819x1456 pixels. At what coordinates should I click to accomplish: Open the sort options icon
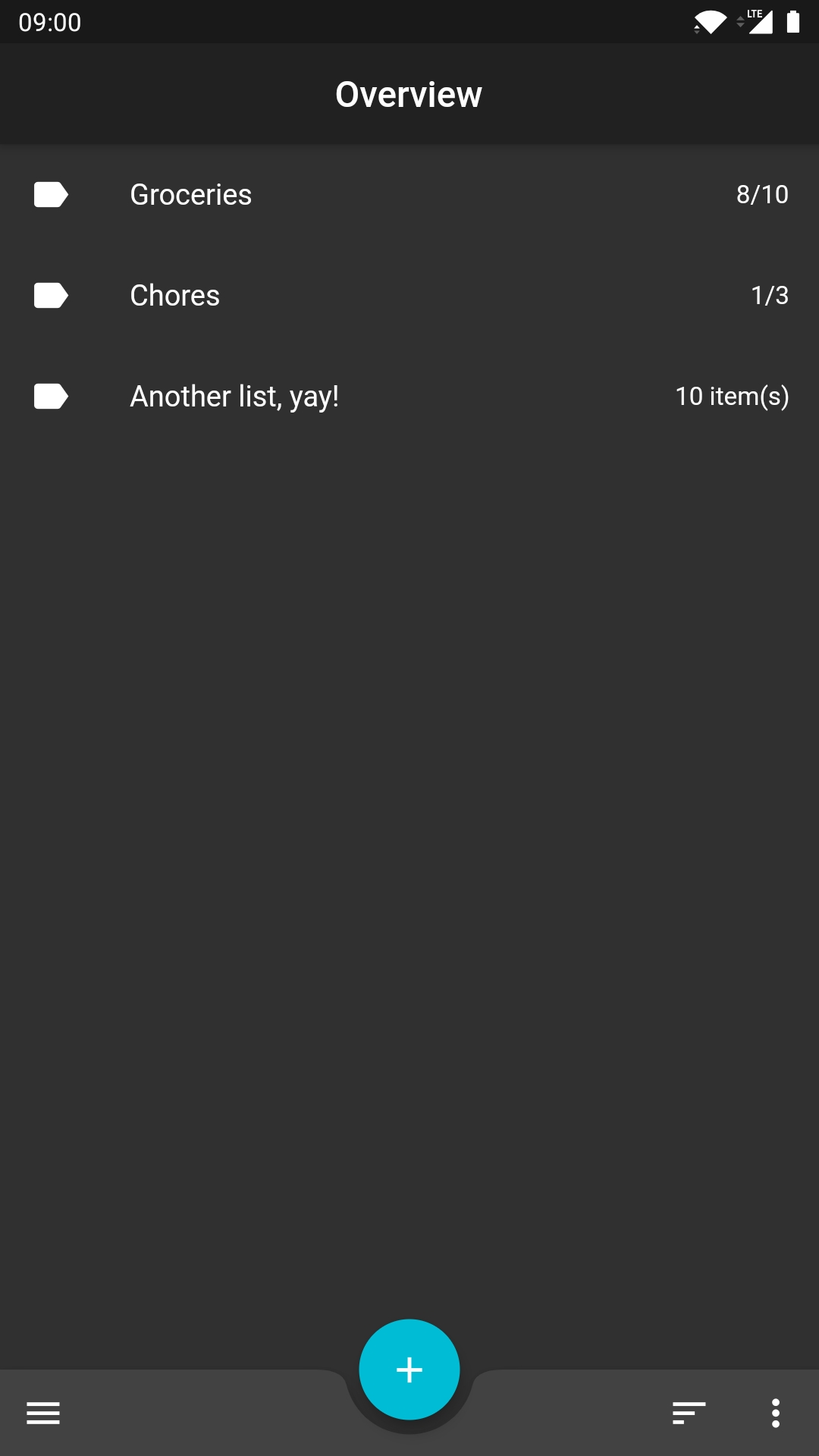coord(689,1413)
